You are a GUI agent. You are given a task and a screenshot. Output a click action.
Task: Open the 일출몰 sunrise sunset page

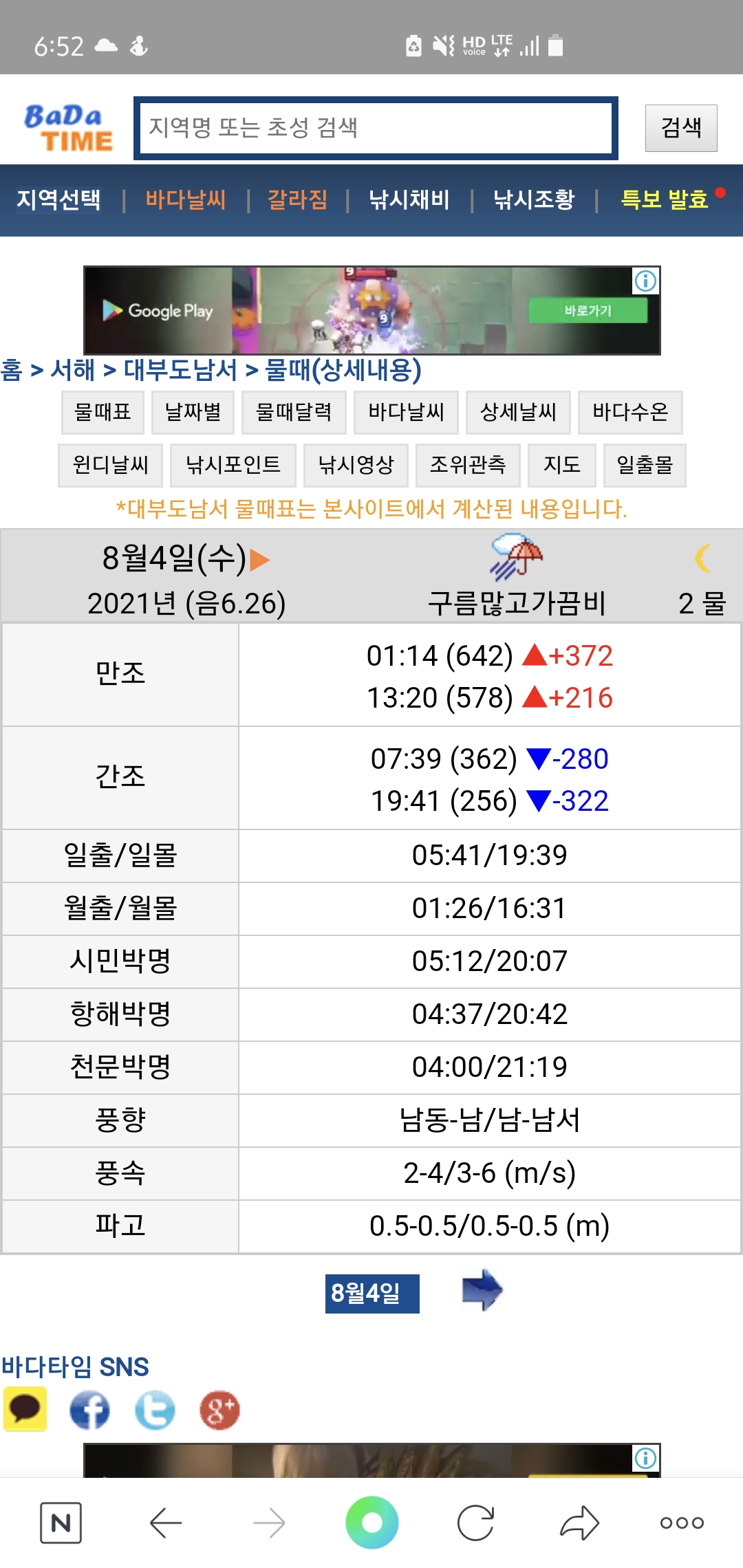pos(645,466)
